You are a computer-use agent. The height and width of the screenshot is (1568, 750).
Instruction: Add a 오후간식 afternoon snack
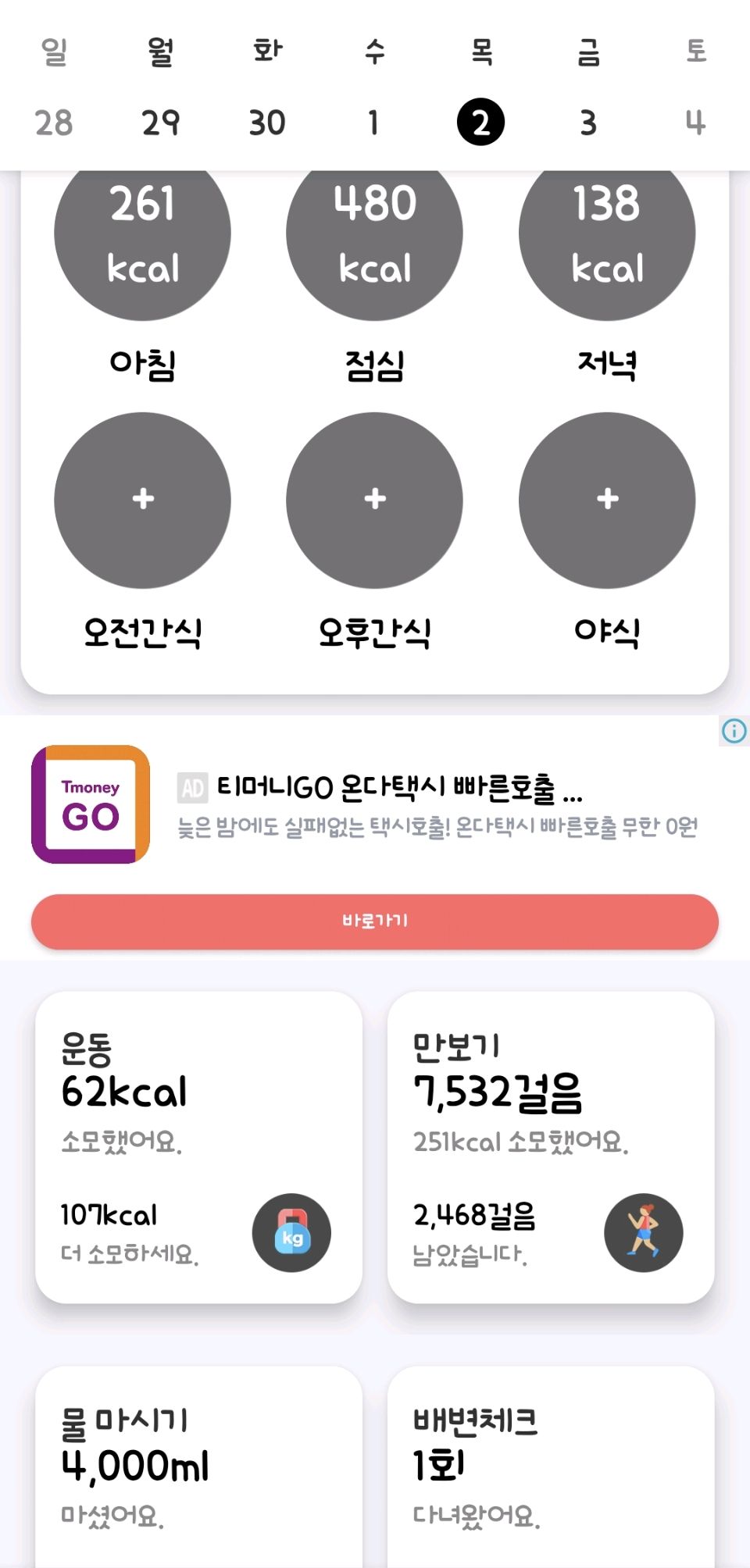pos(374,500)
